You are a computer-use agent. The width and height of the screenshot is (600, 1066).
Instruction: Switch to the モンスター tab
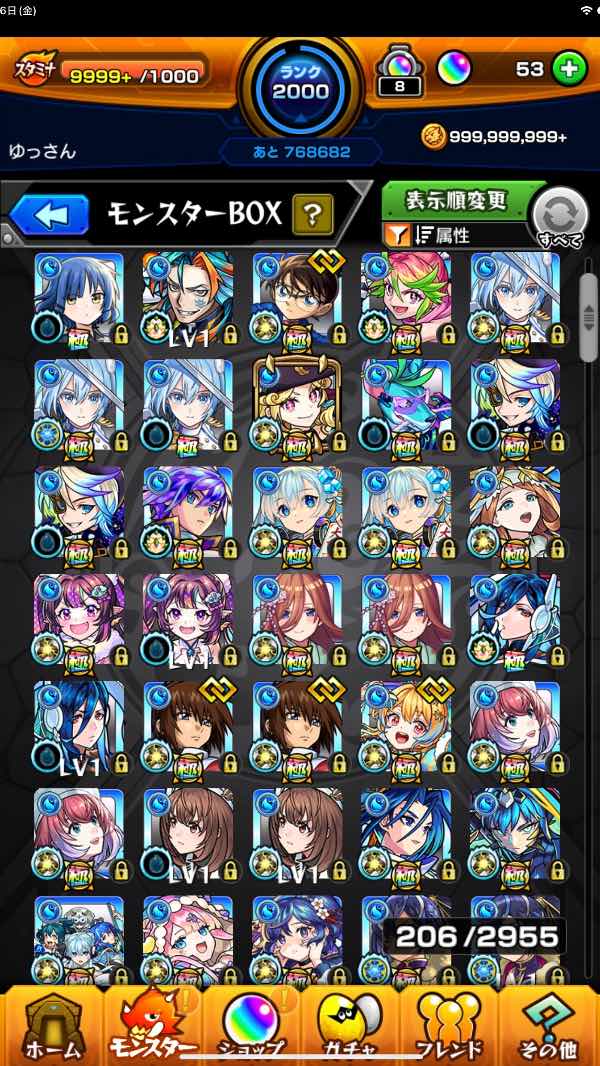pyautogui.click(x=152, y=1026)
